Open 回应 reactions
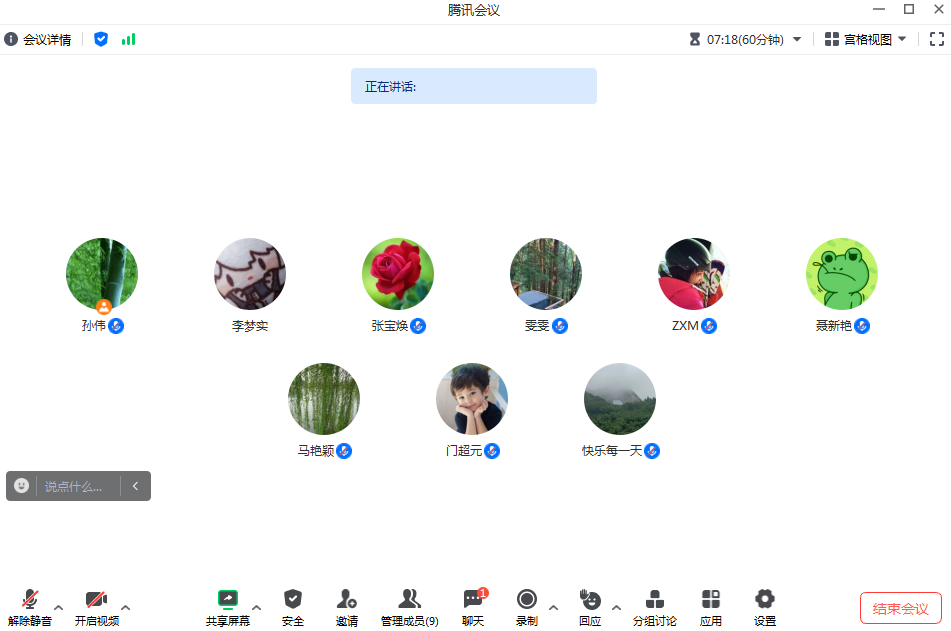951x631 pixels. (x=590, y=607)
